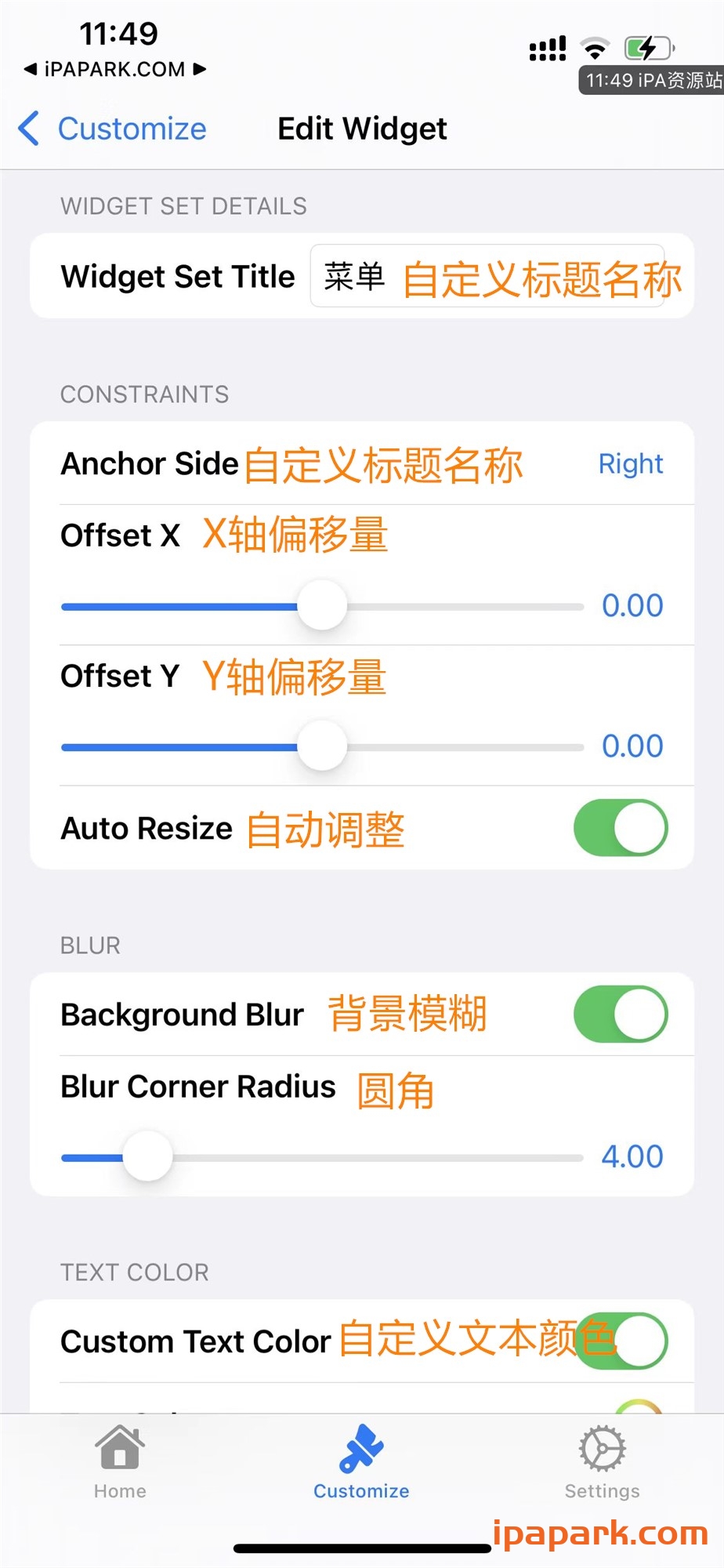
Task: Tap the Blur Corner Radius slider handle
Action: click(147, 1156)
